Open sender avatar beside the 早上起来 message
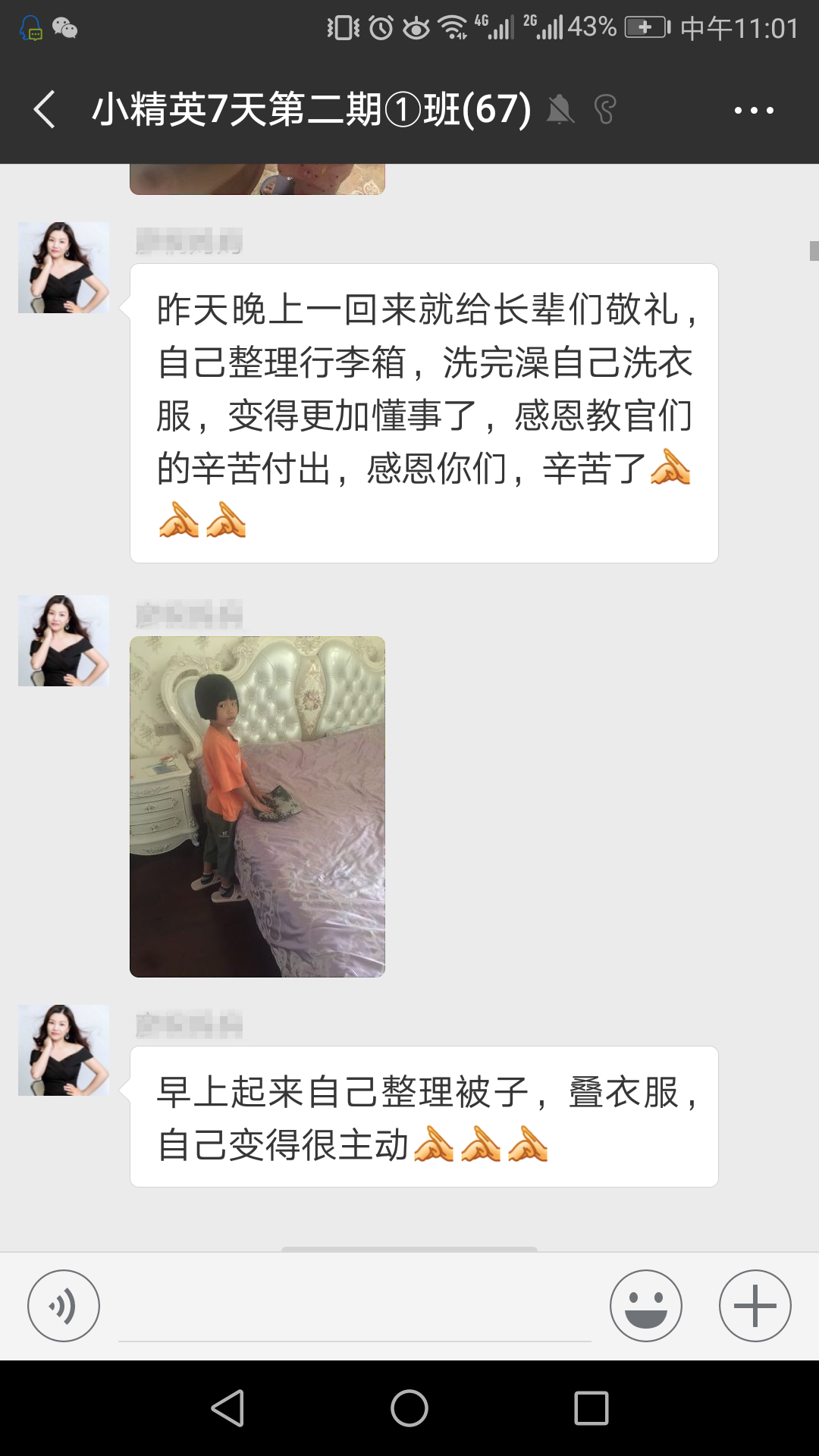The image size is (819, 1456). point(64,1050)
